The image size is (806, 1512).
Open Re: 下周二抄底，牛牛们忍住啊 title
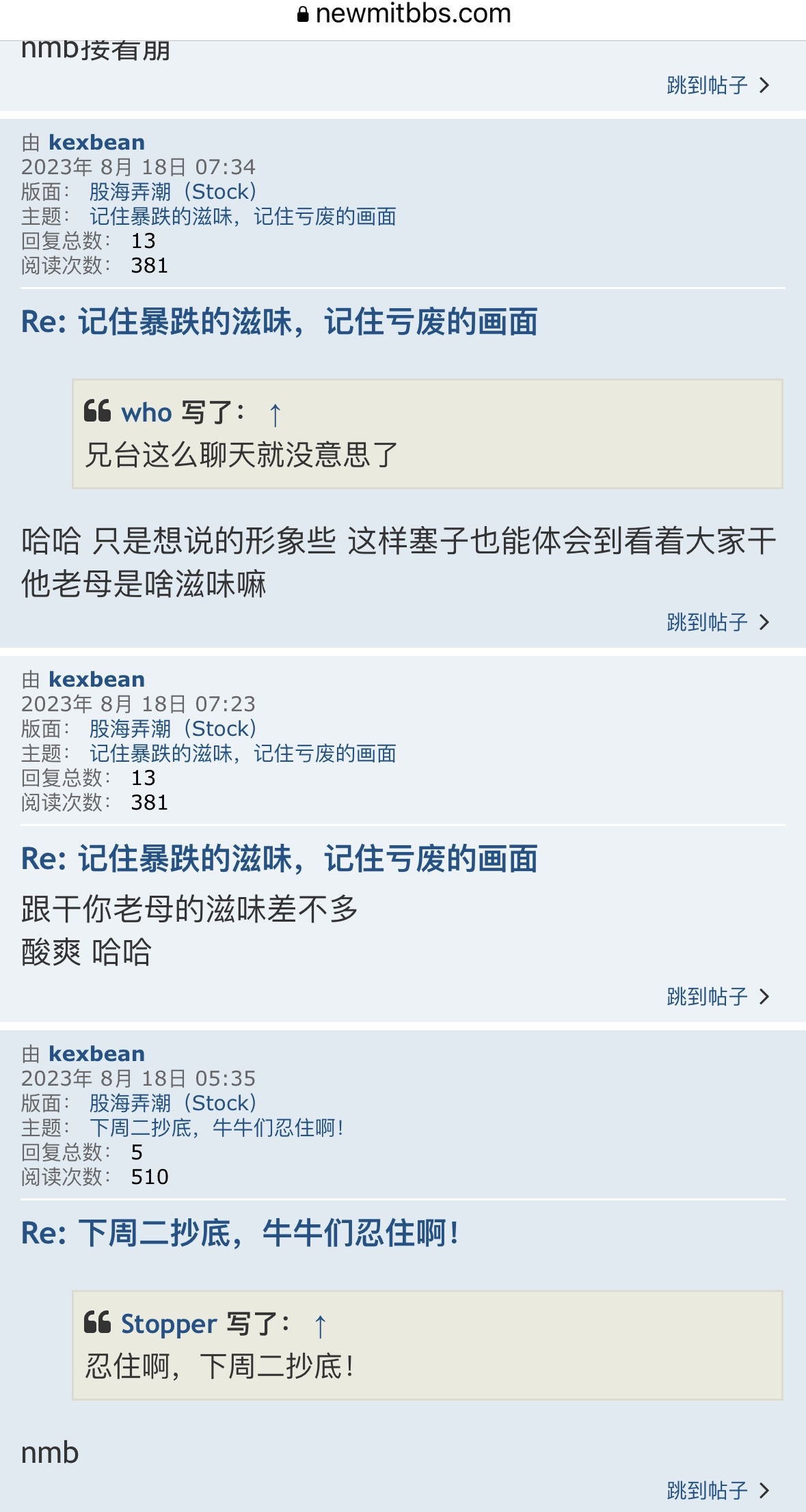point(239,1233)
